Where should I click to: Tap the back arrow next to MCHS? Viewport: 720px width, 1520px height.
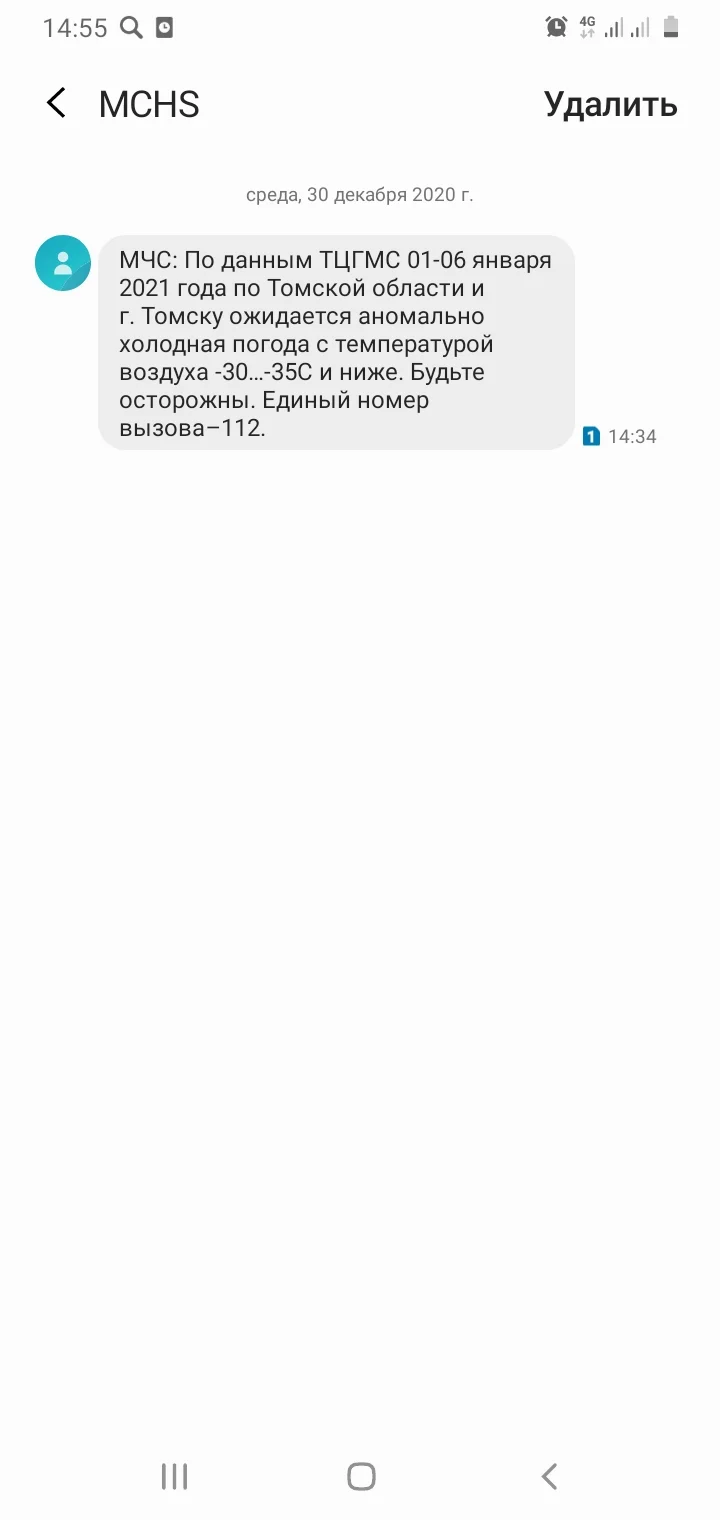(57, 103)
